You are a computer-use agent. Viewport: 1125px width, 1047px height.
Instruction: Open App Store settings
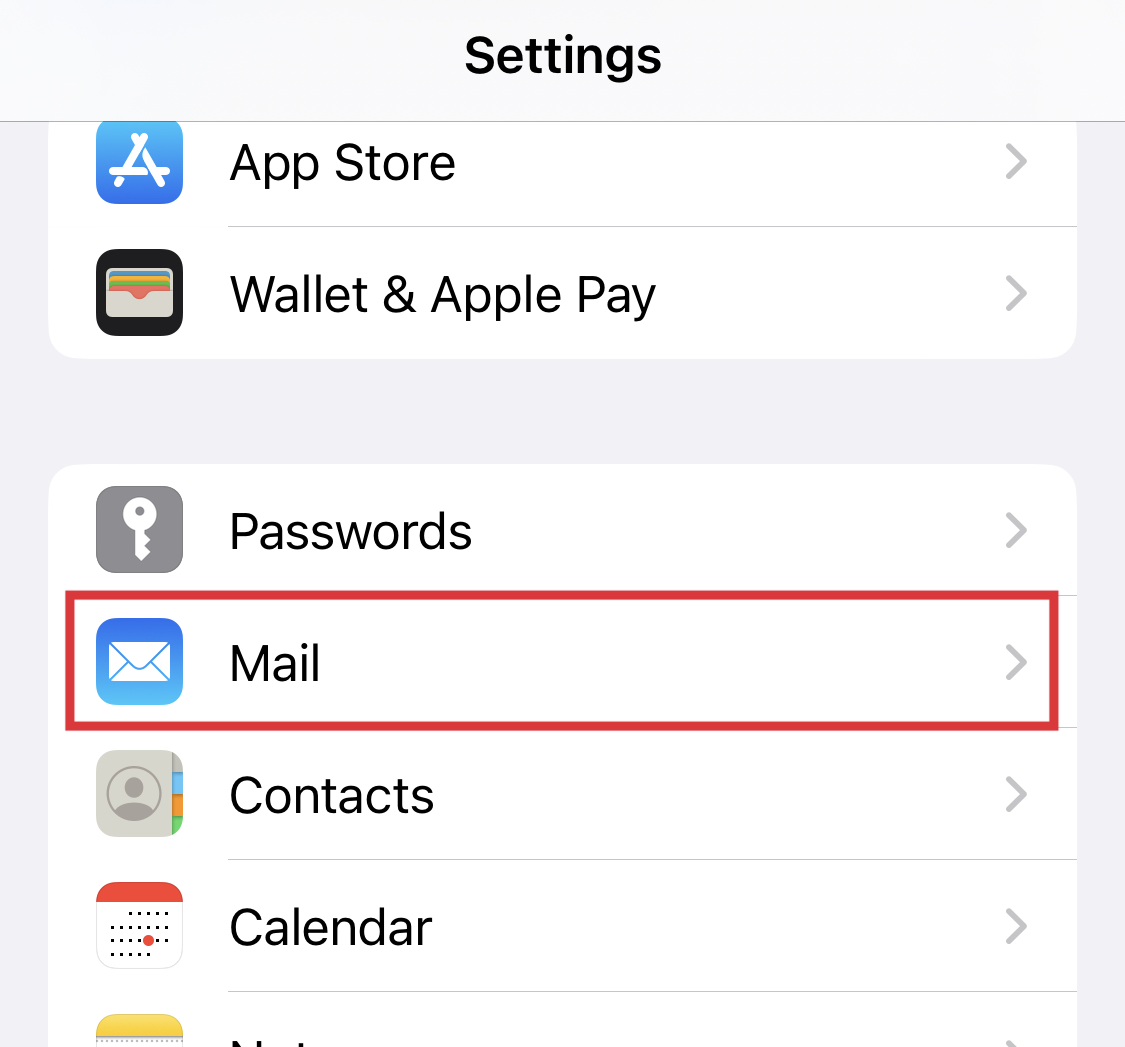tap(560, 163)
